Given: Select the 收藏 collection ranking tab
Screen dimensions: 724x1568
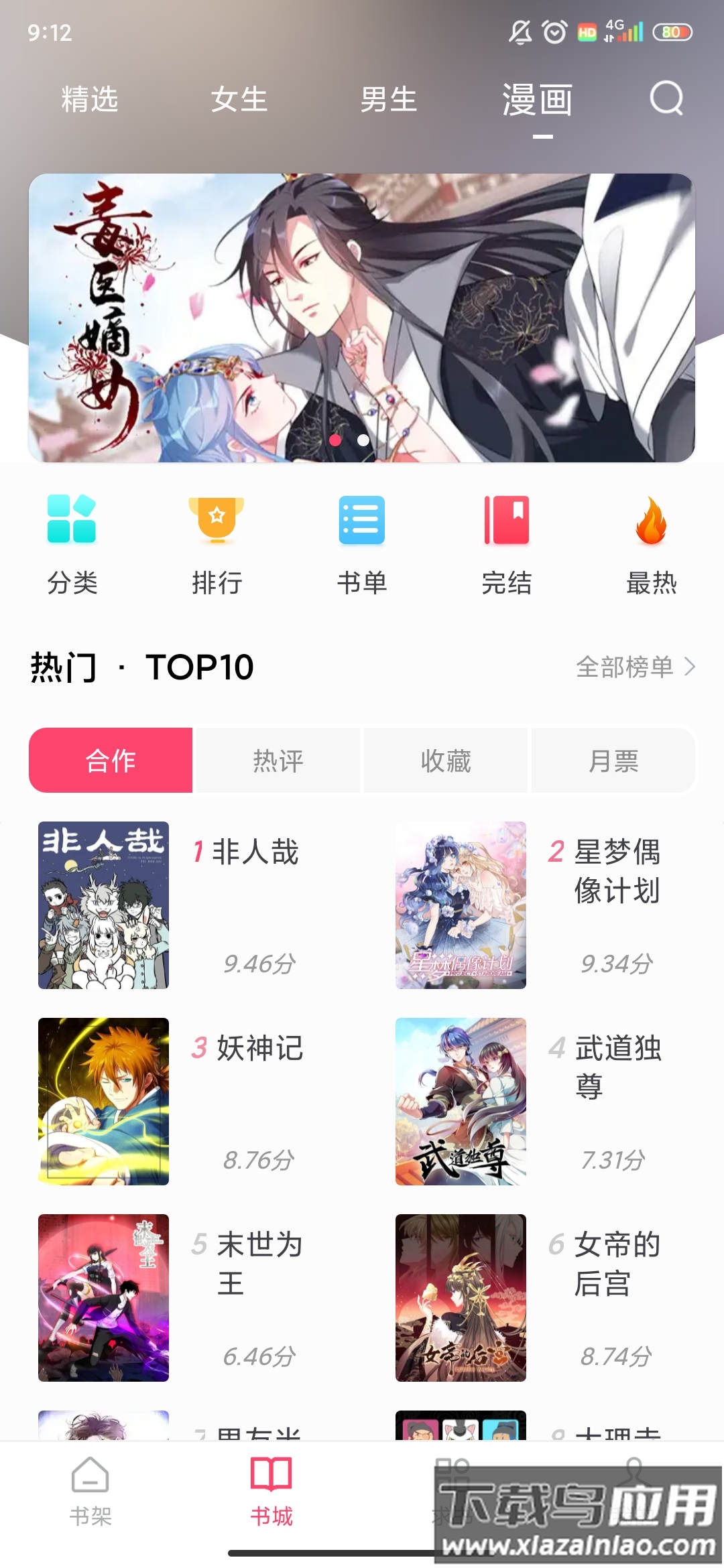Looking at the screenshot, I should [445, 759].
